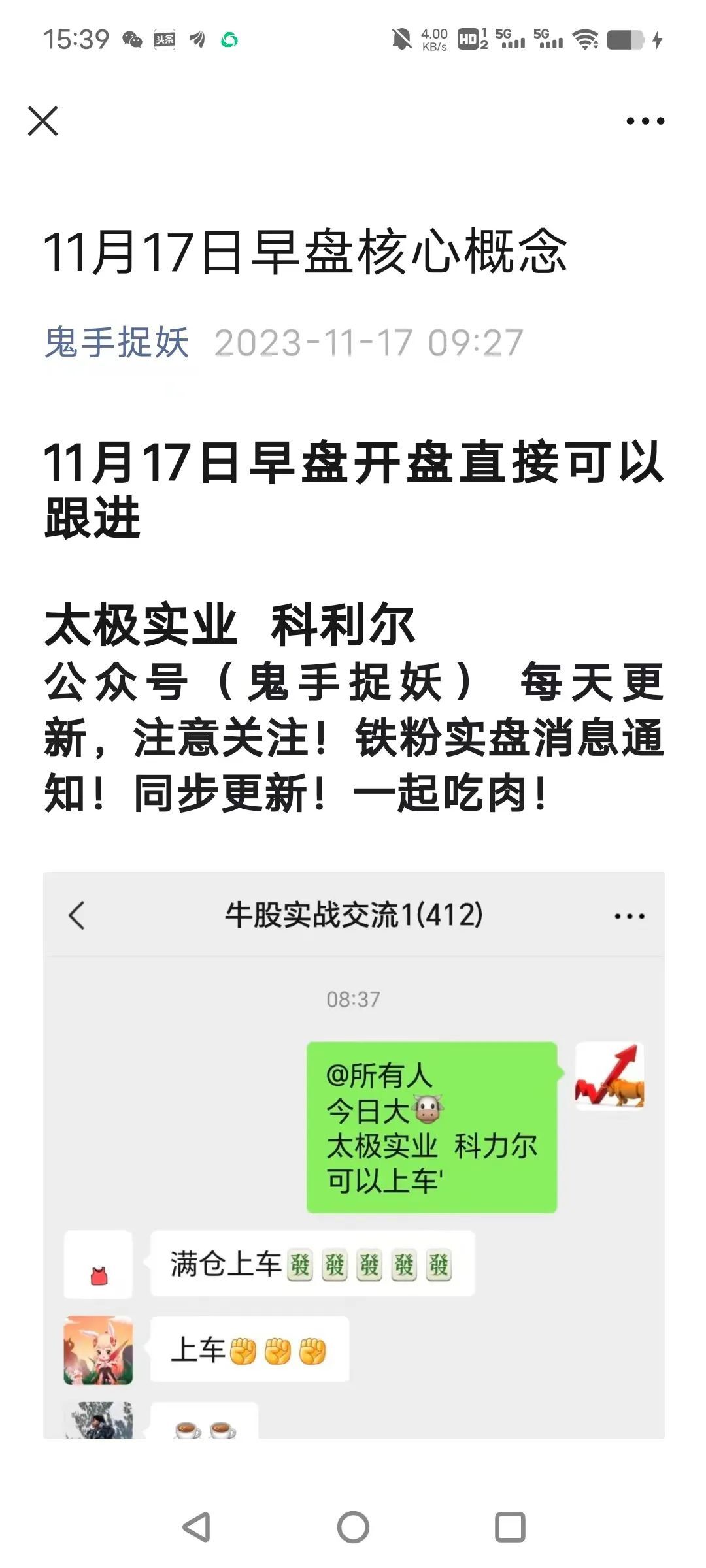Screen dimensions: 706x1568
Task: Go back with the system back button
Action: point(196,1527)
